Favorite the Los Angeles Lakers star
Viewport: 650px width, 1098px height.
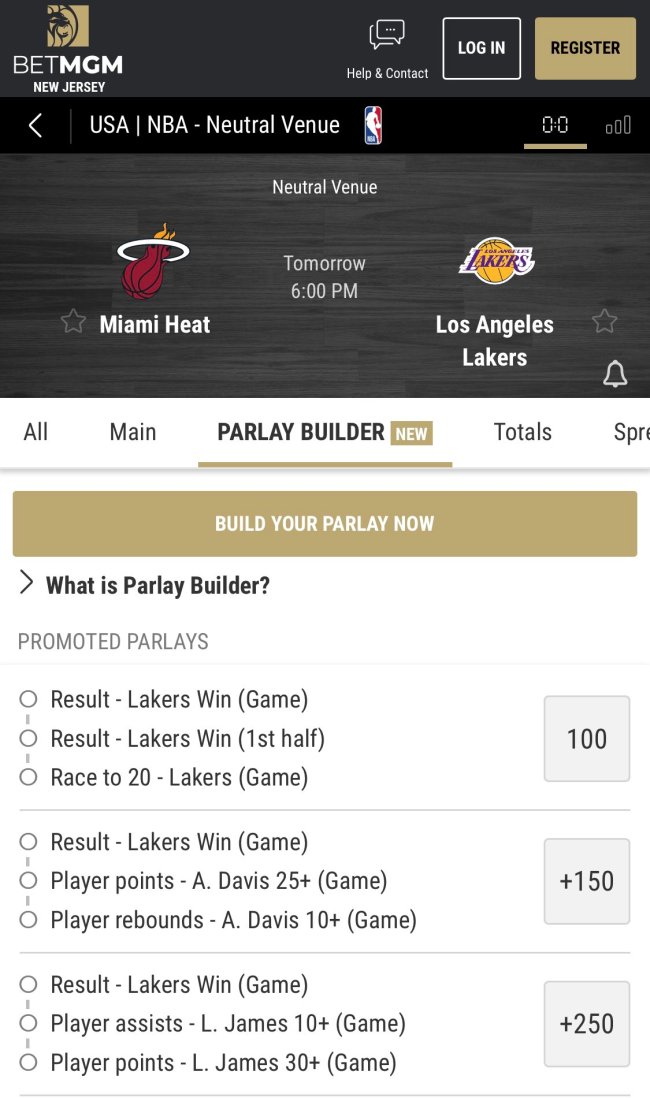[604, 322]
